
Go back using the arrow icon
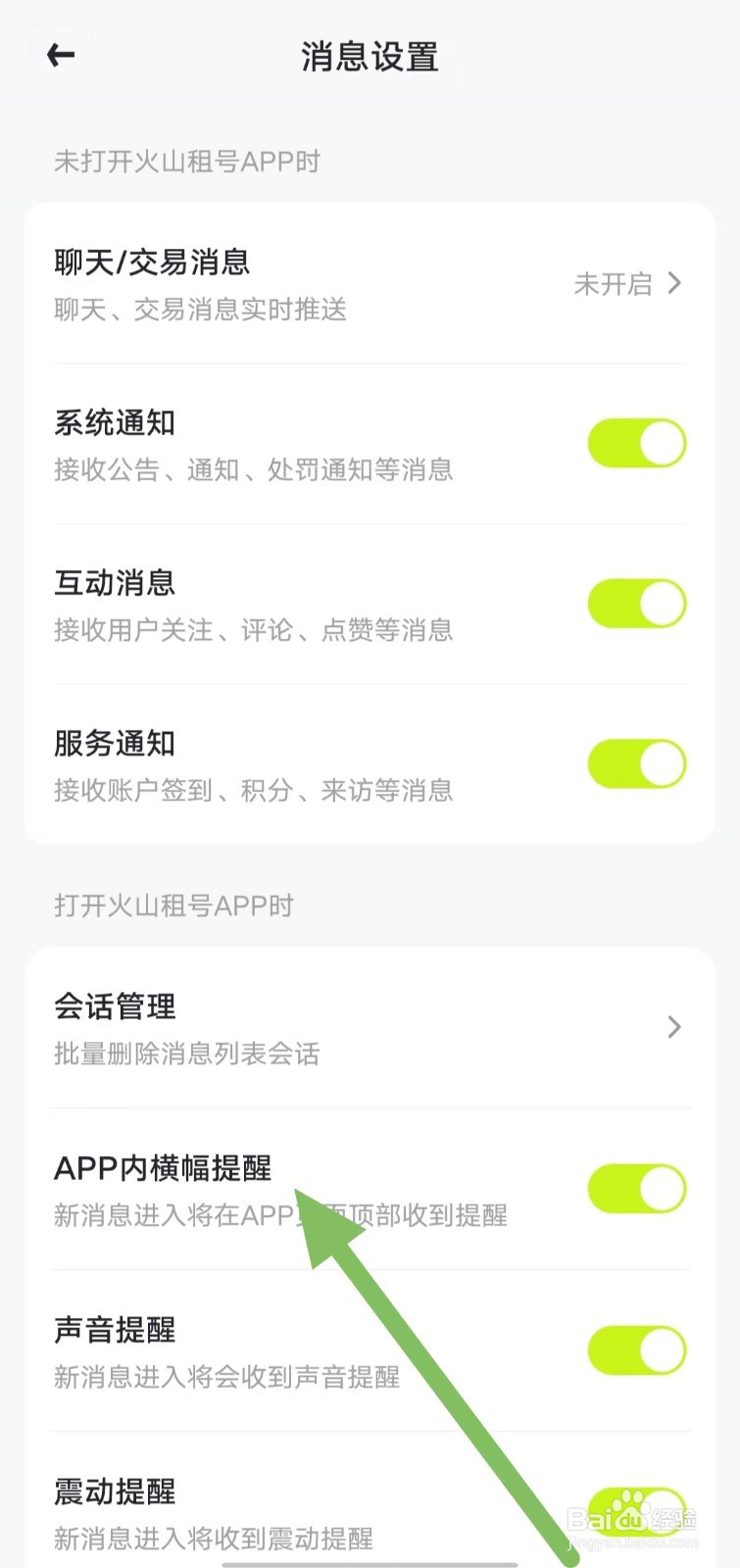coord(61,56)
